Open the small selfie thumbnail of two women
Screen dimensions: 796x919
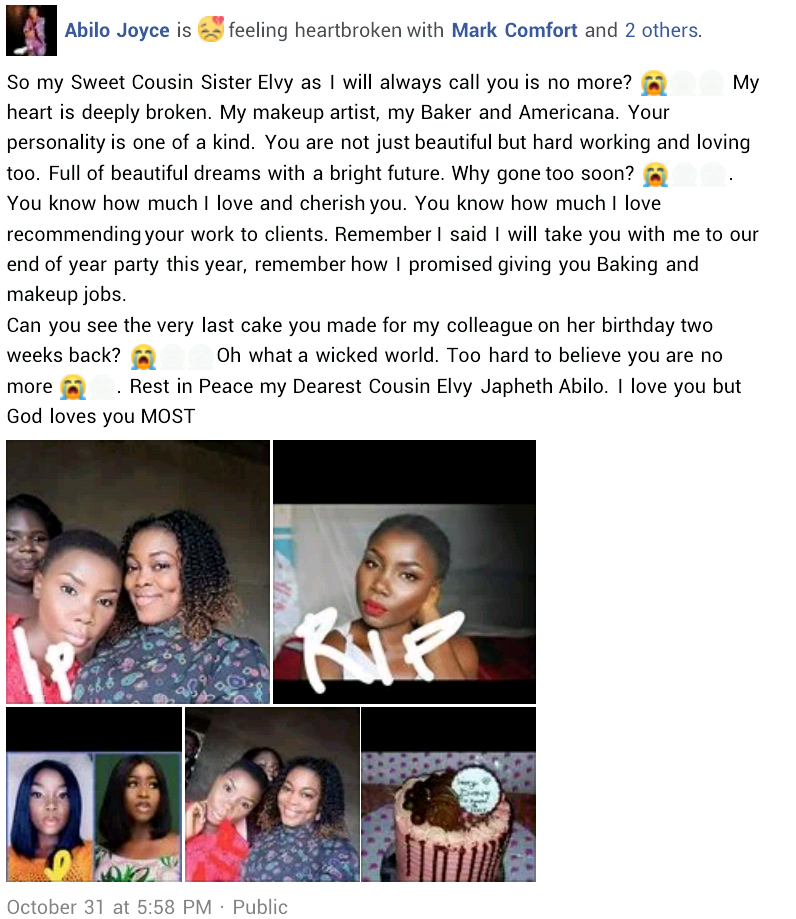click(271, 794)
